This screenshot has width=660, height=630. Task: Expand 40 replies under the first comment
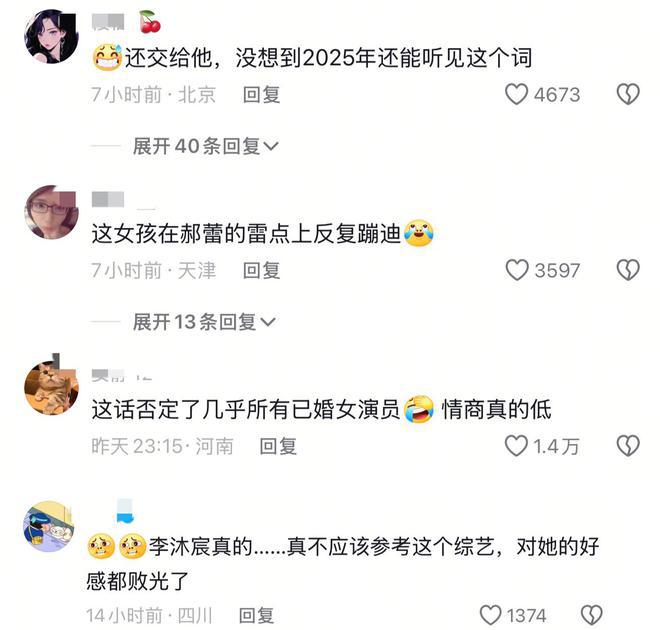click(205, 146)
